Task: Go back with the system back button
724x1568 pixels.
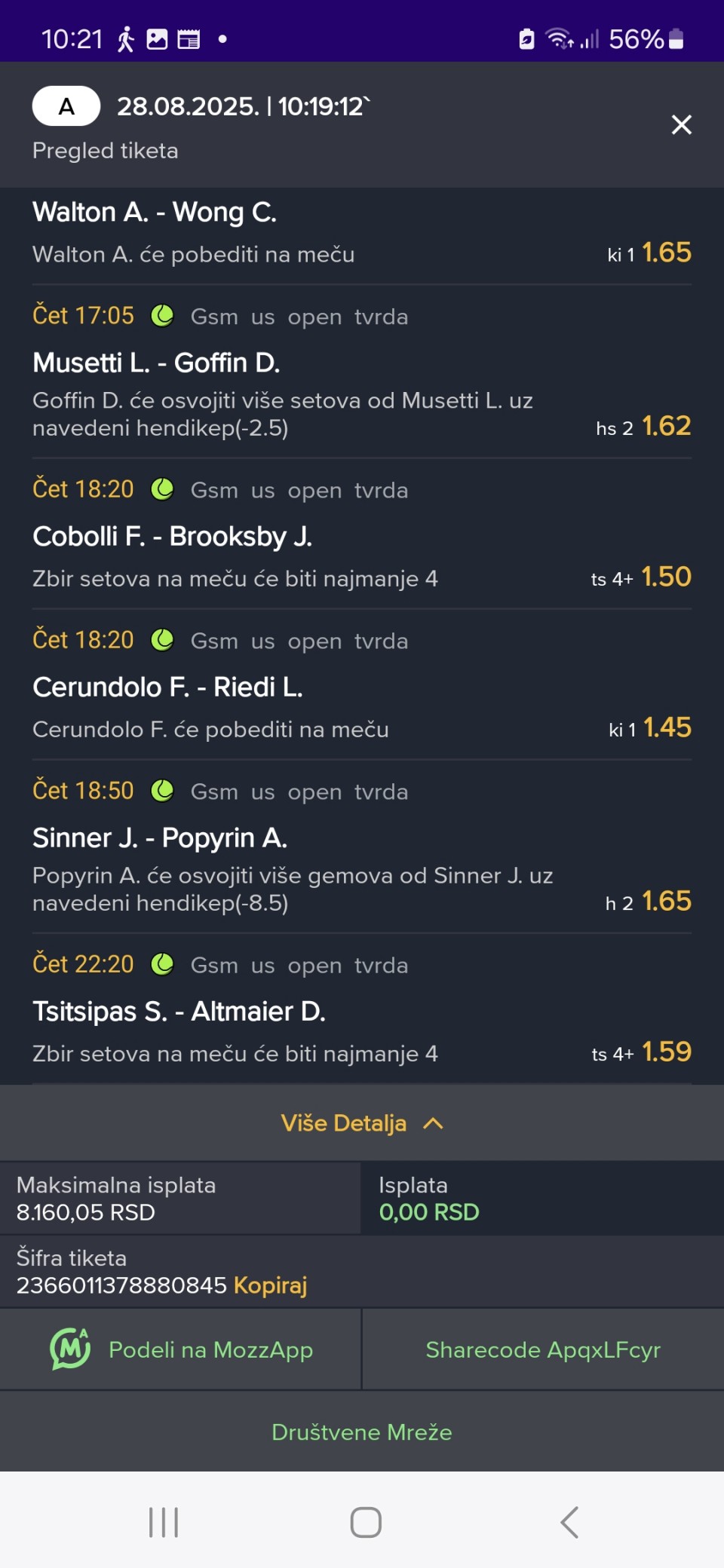Action: (569, 1522)
